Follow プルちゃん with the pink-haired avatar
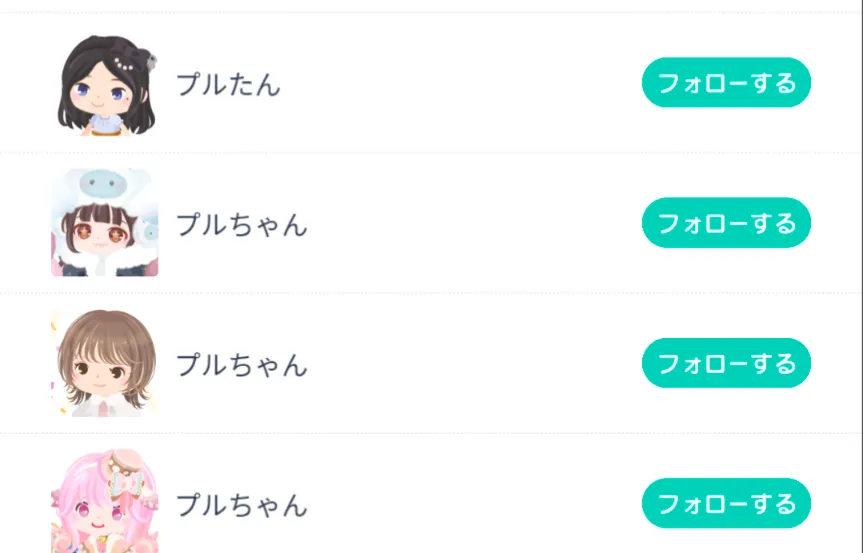The height and width of the screenshot is (553, 863). tap(725, 503)
